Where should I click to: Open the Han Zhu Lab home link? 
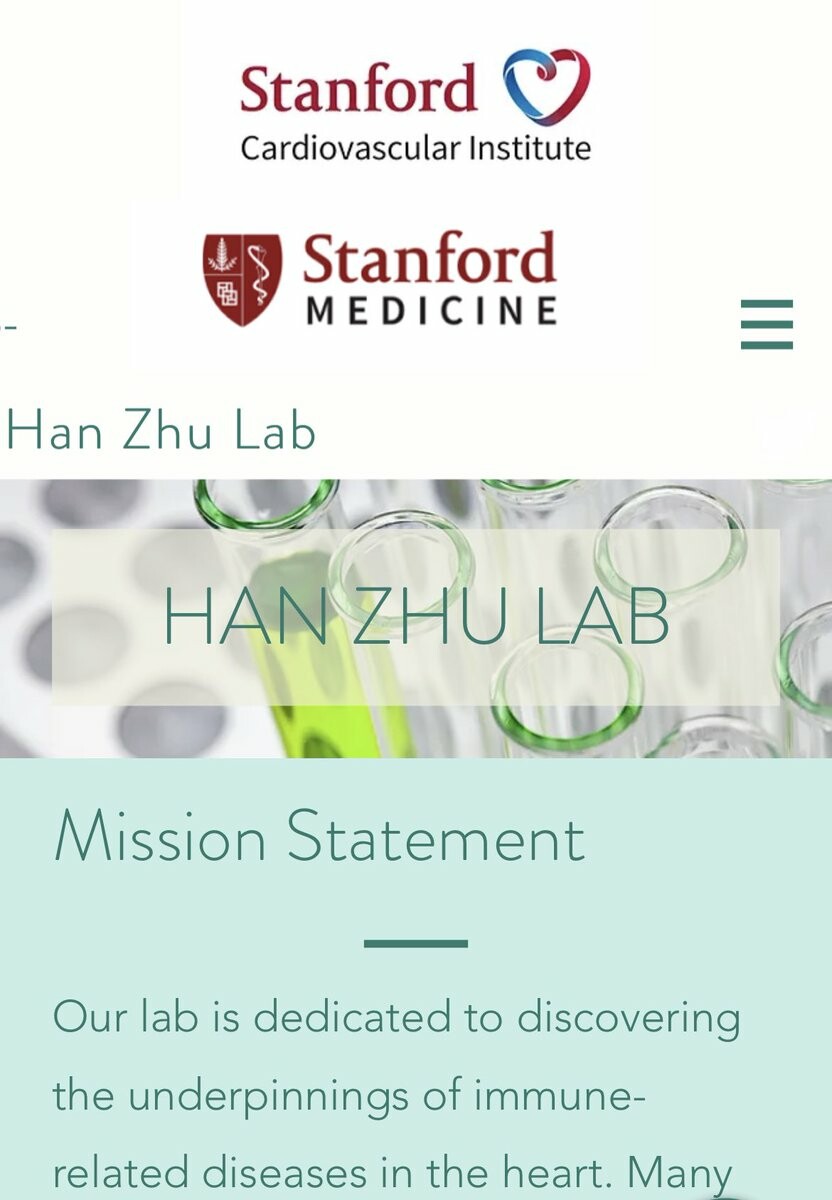point(161,430)
